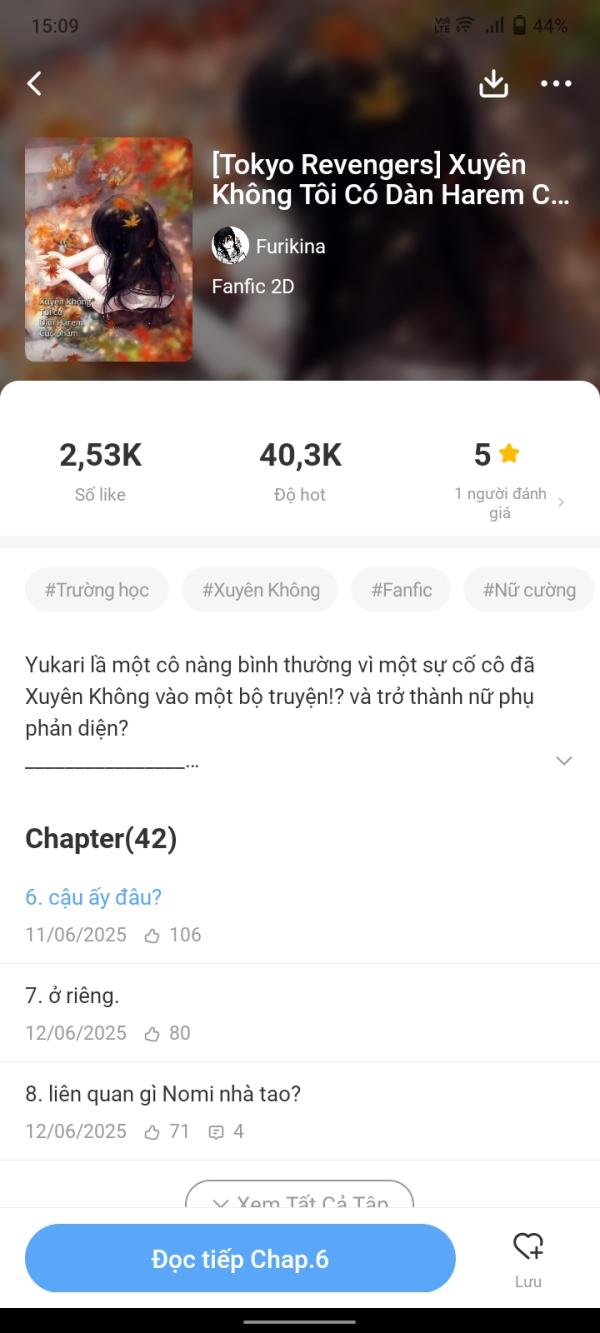Screen dimensions: 600x1333
Task: Select the #Fanfic tag
Action: (402, 590)
